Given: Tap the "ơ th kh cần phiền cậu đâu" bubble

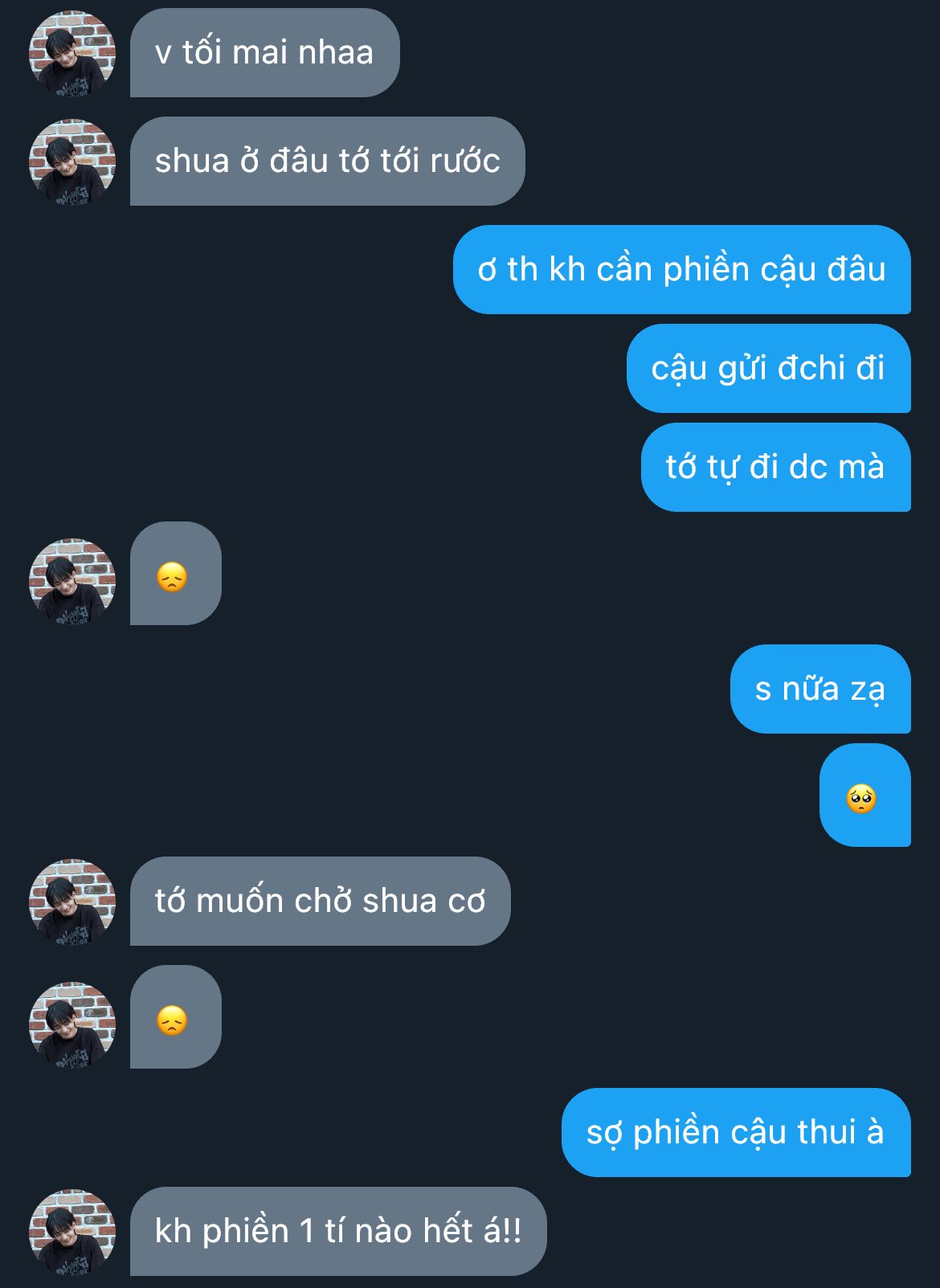Looking at the screenshot, I should (x=681, y=270).
